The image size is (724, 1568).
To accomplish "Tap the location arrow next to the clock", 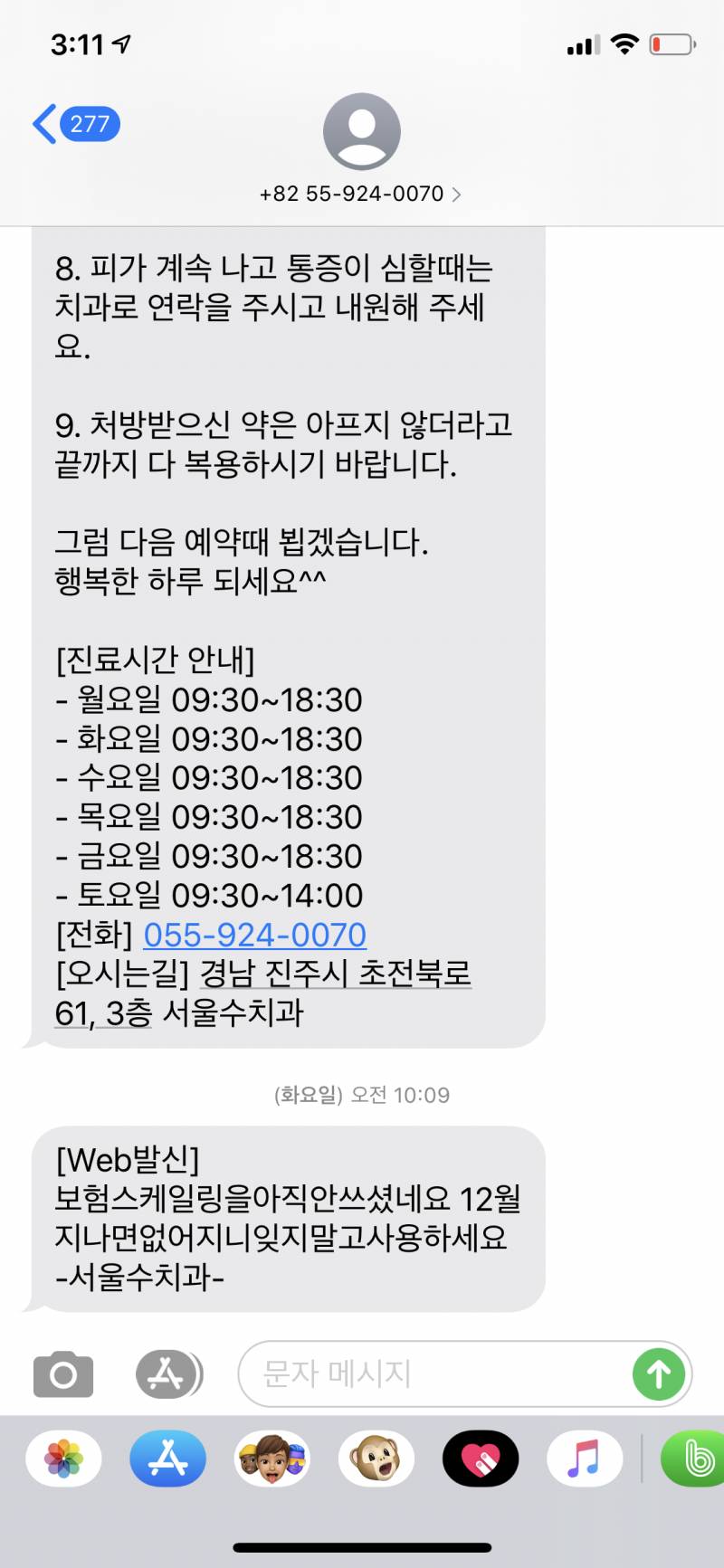I will coord(121,43).
